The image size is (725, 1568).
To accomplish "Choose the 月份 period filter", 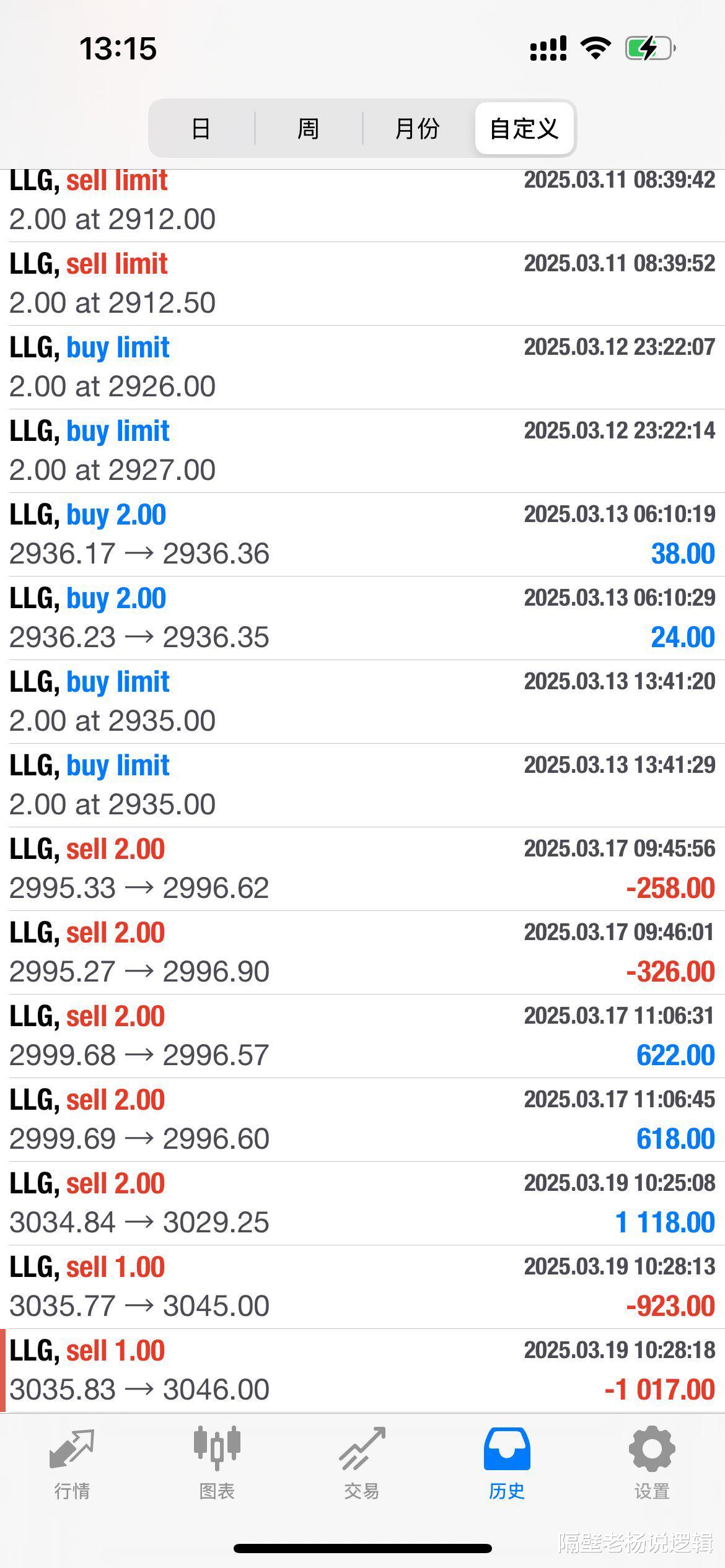I will click(418, 128).
